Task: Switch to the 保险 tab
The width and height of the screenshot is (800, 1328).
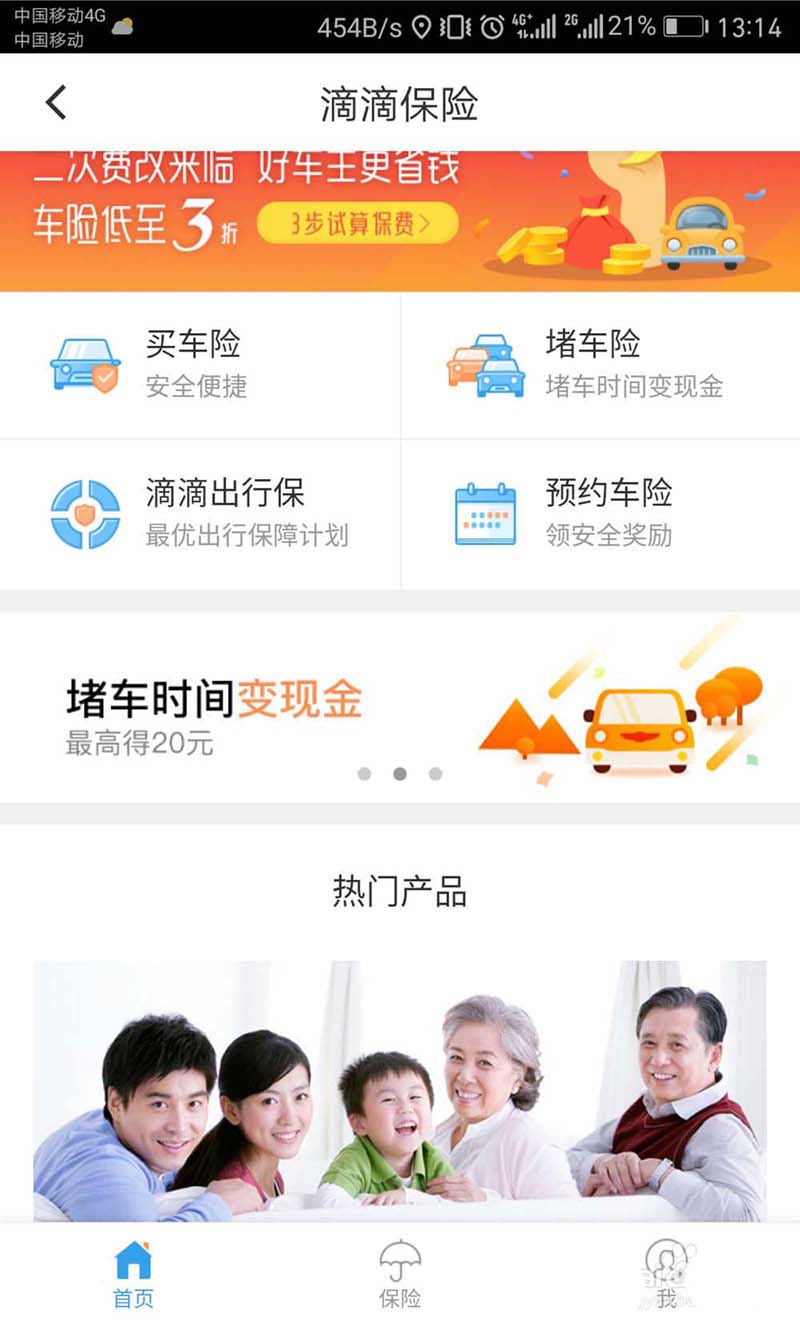Action: click(x=400, y=1274)
